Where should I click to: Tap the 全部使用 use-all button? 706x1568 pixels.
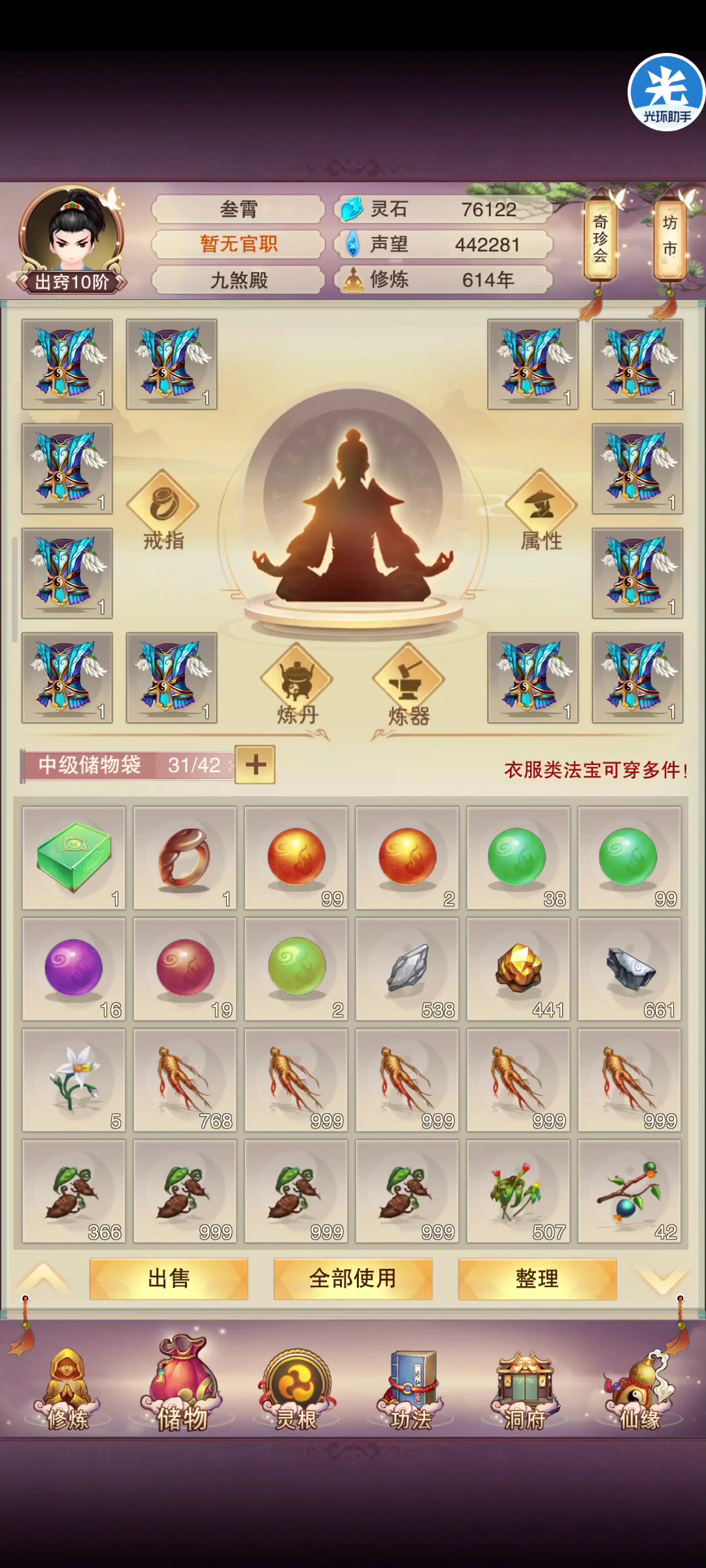(353, 1279)
